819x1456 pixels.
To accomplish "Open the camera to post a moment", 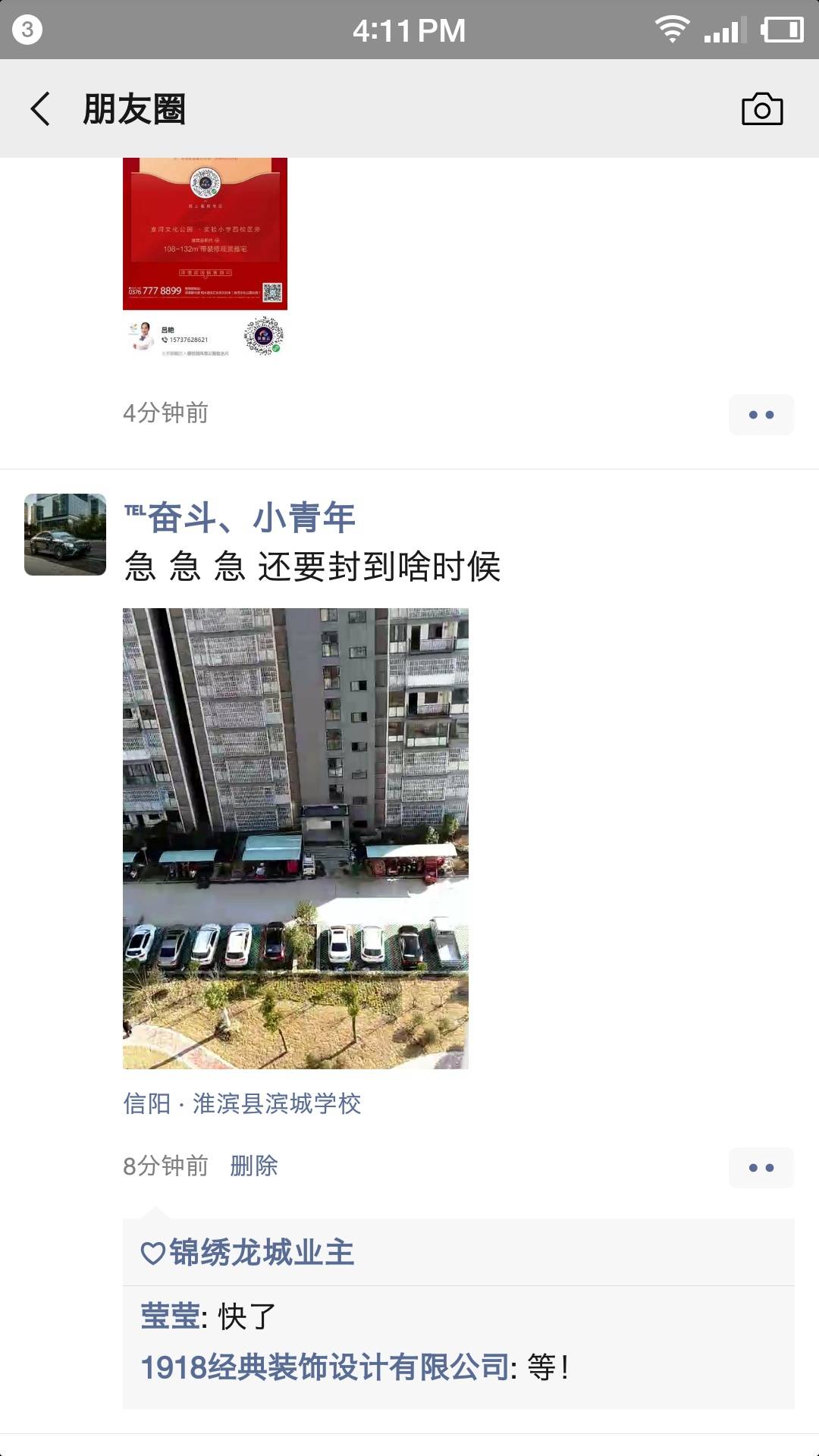I will (761, 109).
